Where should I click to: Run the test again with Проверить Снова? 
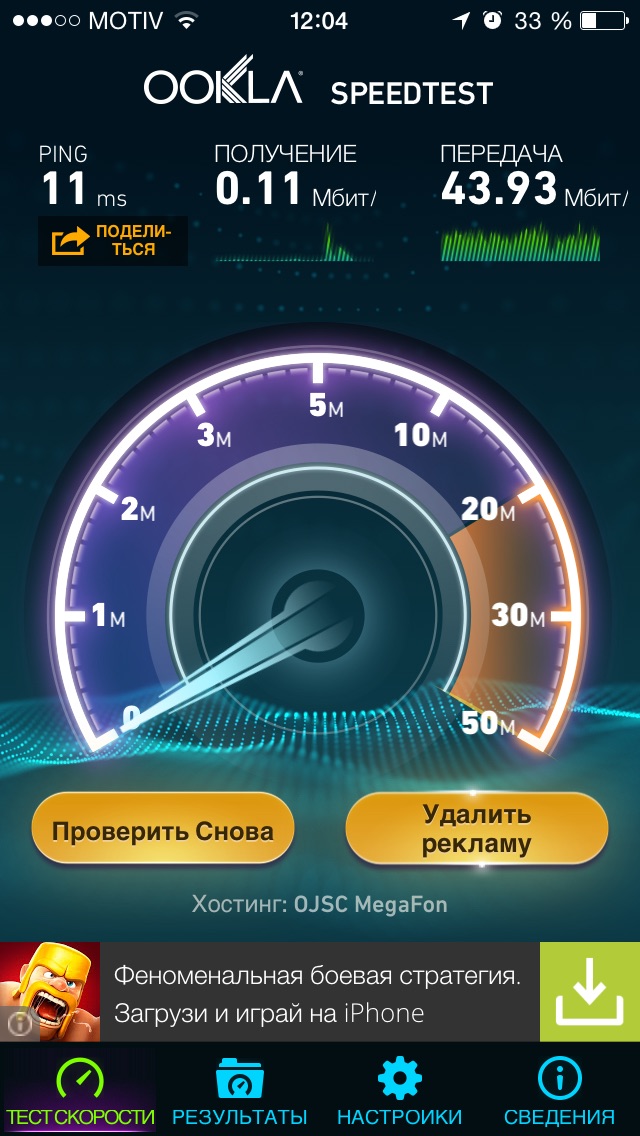[163, 830]
